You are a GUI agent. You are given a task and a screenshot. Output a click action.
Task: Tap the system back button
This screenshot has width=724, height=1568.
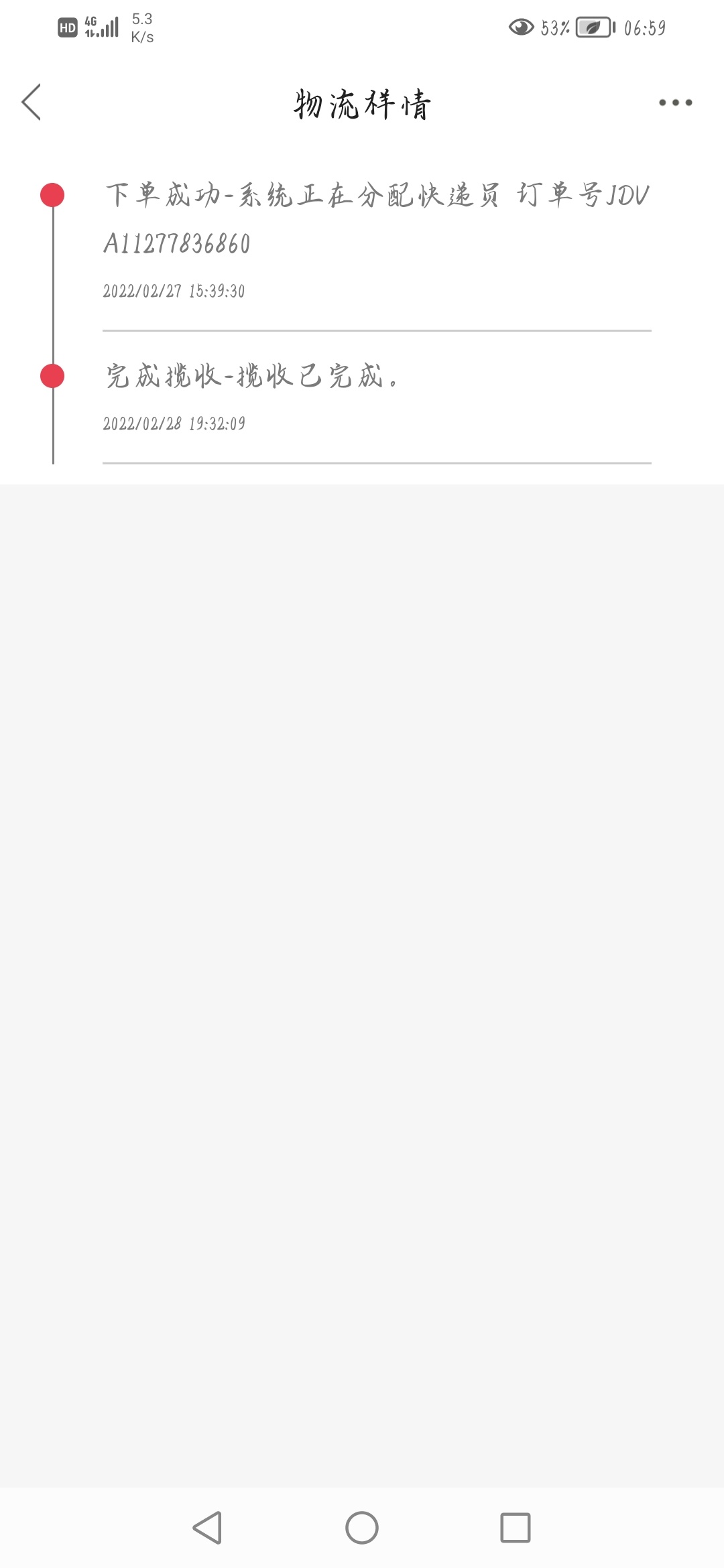tap(207, 1528)
